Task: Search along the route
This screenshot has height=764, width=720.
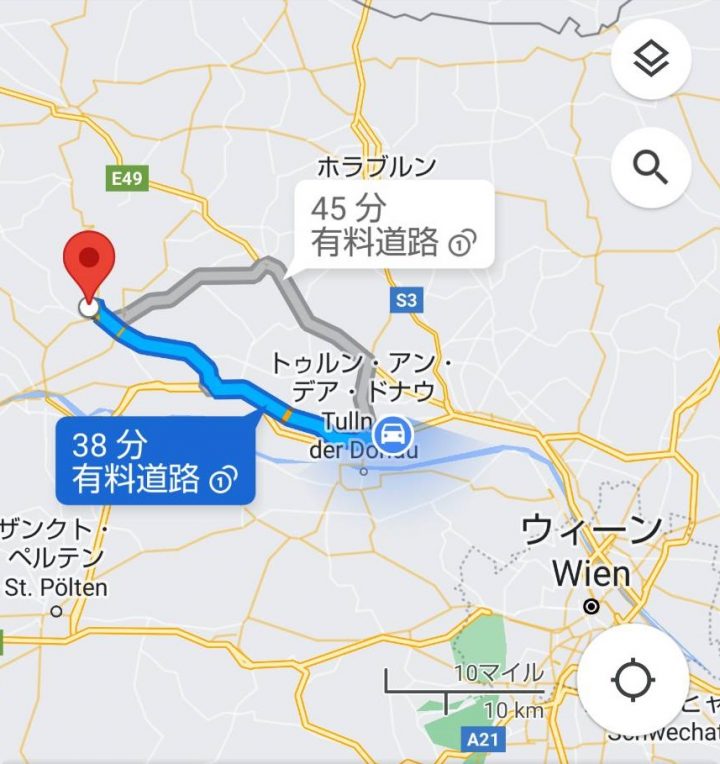Action: click(x=650, y=168)
